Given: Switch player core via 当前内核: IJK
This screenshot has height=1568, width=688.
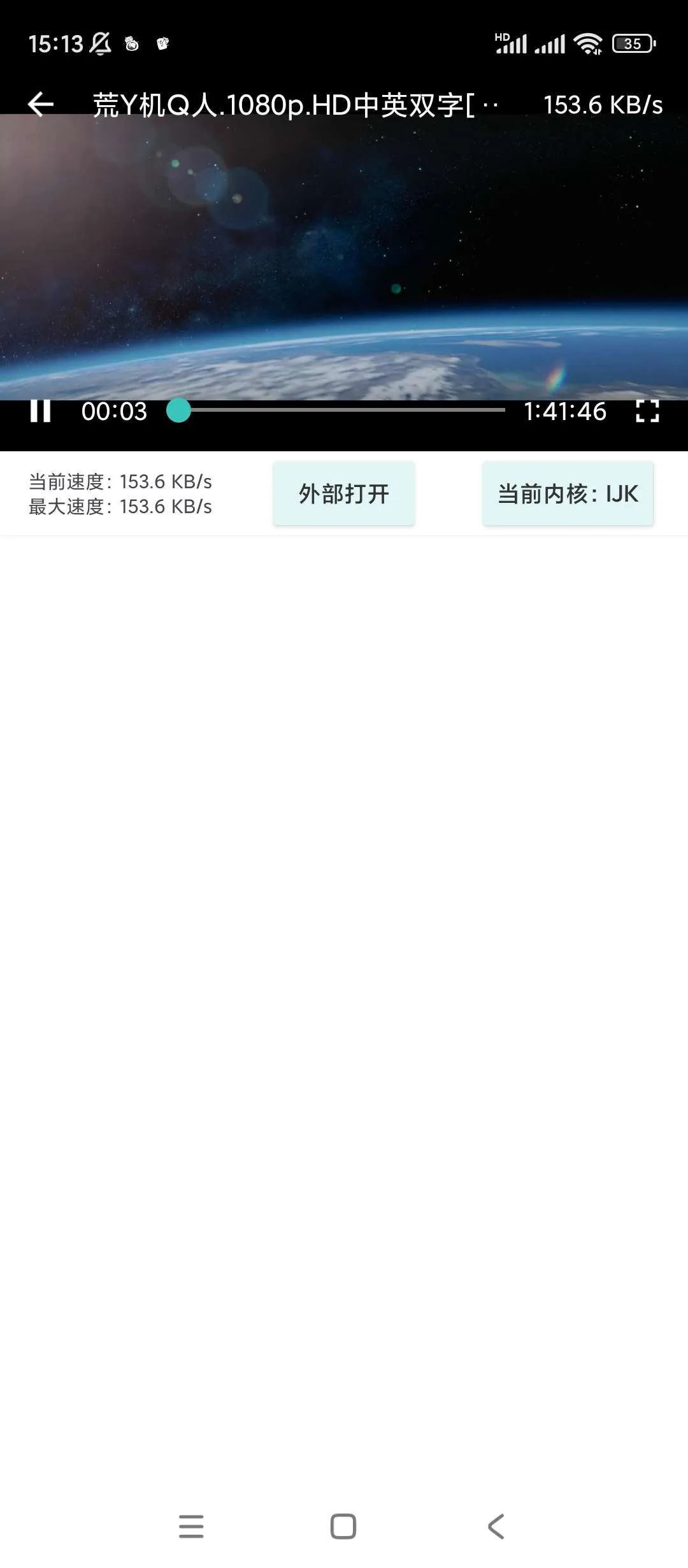Looking at the screenshot, I should point(568,494).
